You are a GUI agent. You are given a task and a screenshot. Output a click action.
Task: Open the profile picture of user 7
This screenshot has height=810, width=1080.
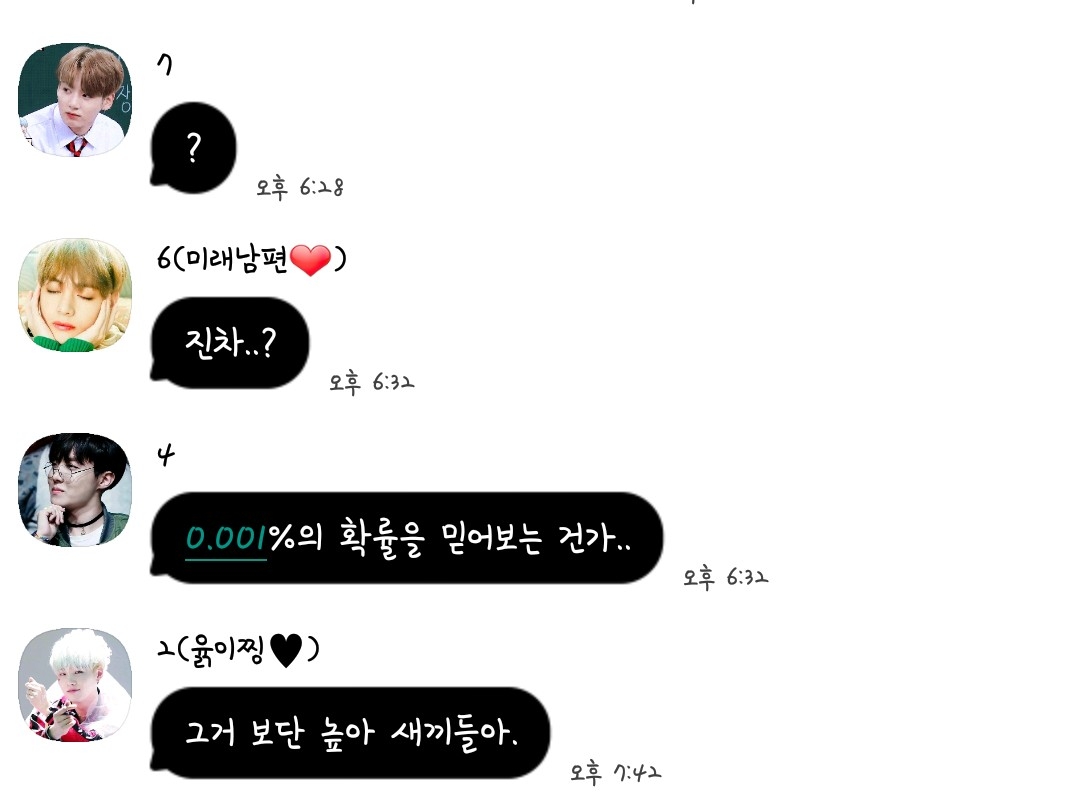(x=75, y=99)
